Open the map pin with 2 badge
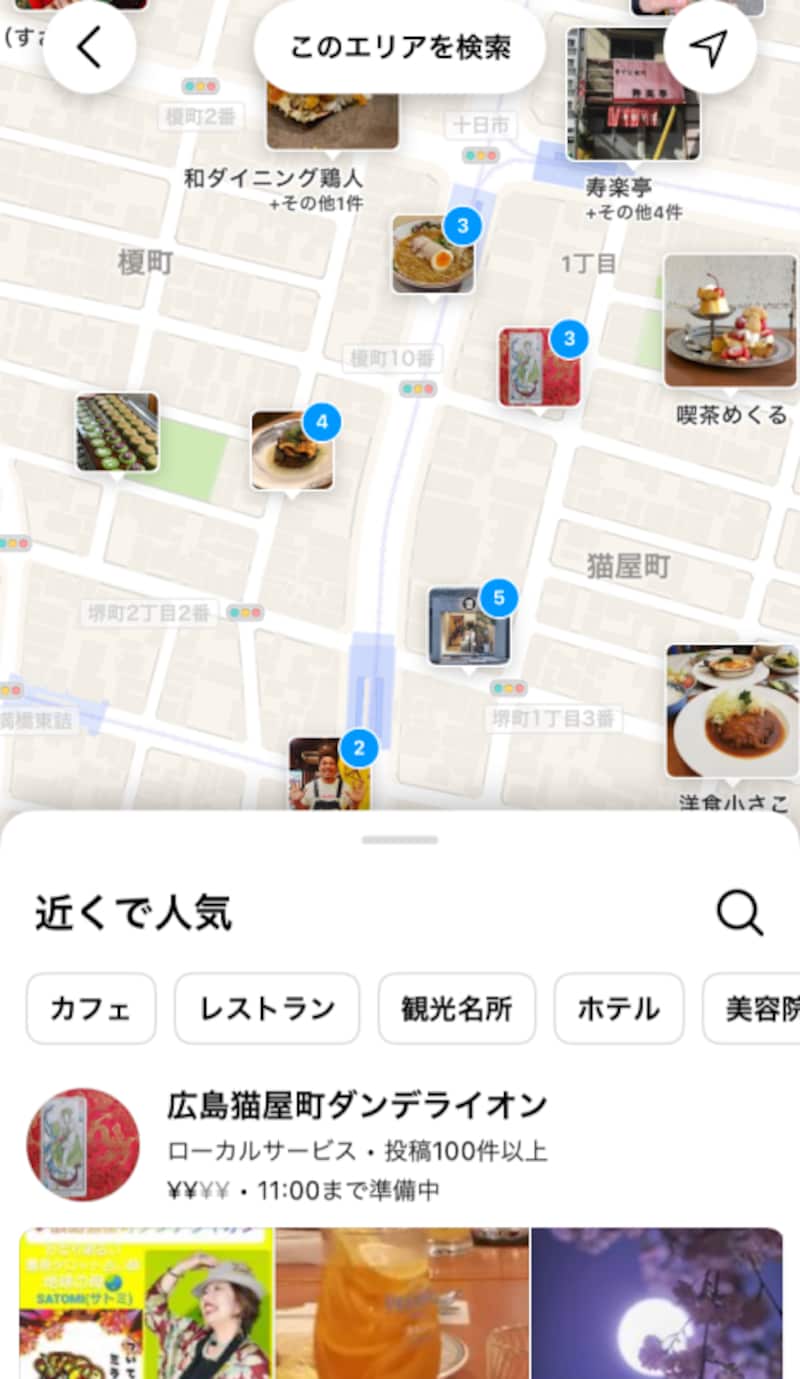Screen dimensions: 800x1379 [x=329, y=774]
